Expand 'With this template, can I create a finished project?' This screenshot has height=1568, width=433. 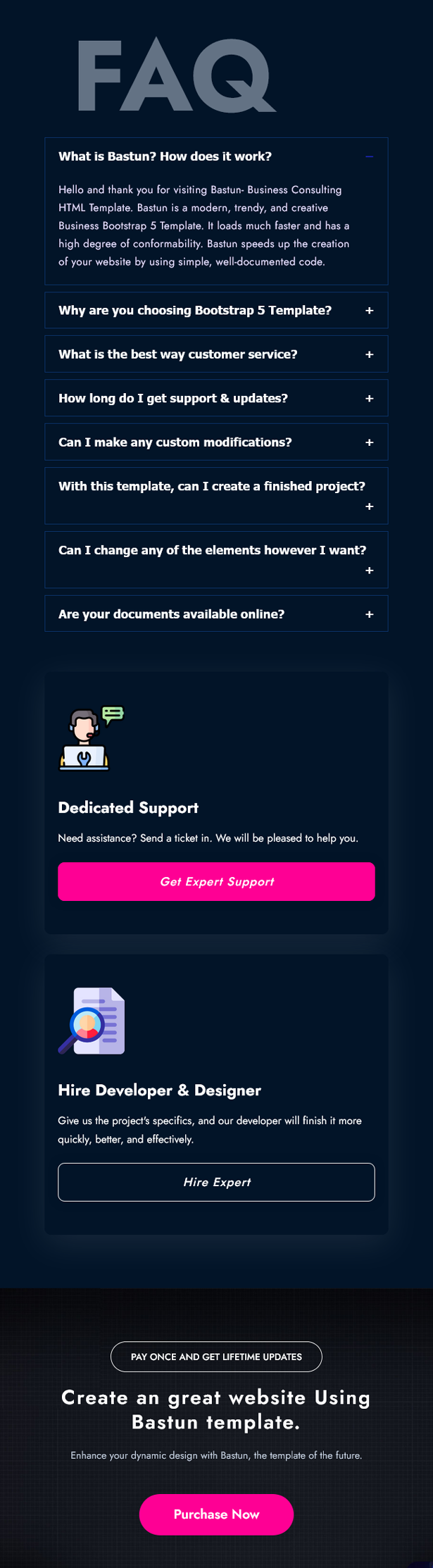[215, 495]
